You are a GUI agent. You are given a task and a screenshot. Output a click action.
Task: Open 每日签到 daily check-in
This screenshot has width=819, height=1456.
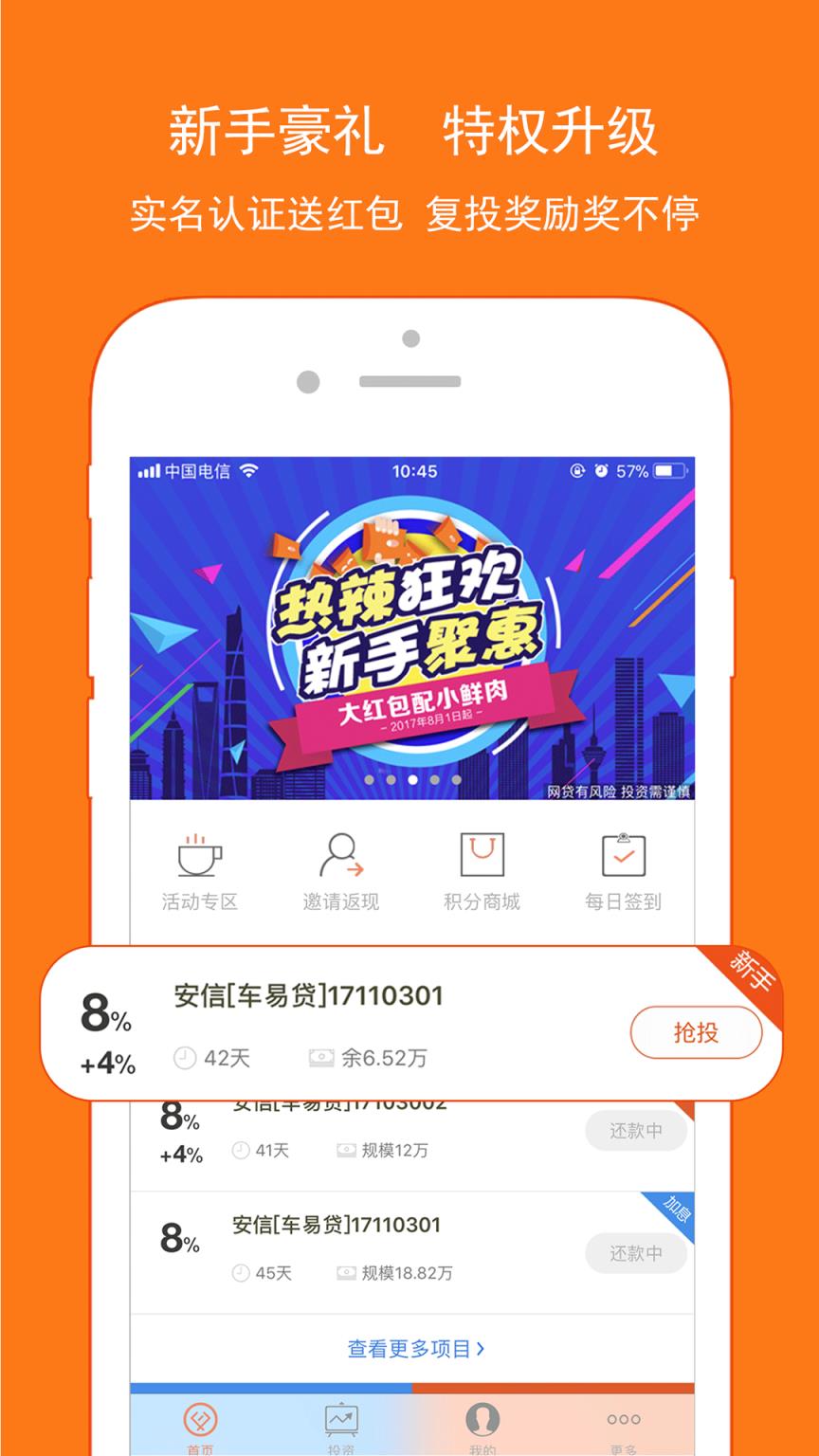click(x=623, y=868)
